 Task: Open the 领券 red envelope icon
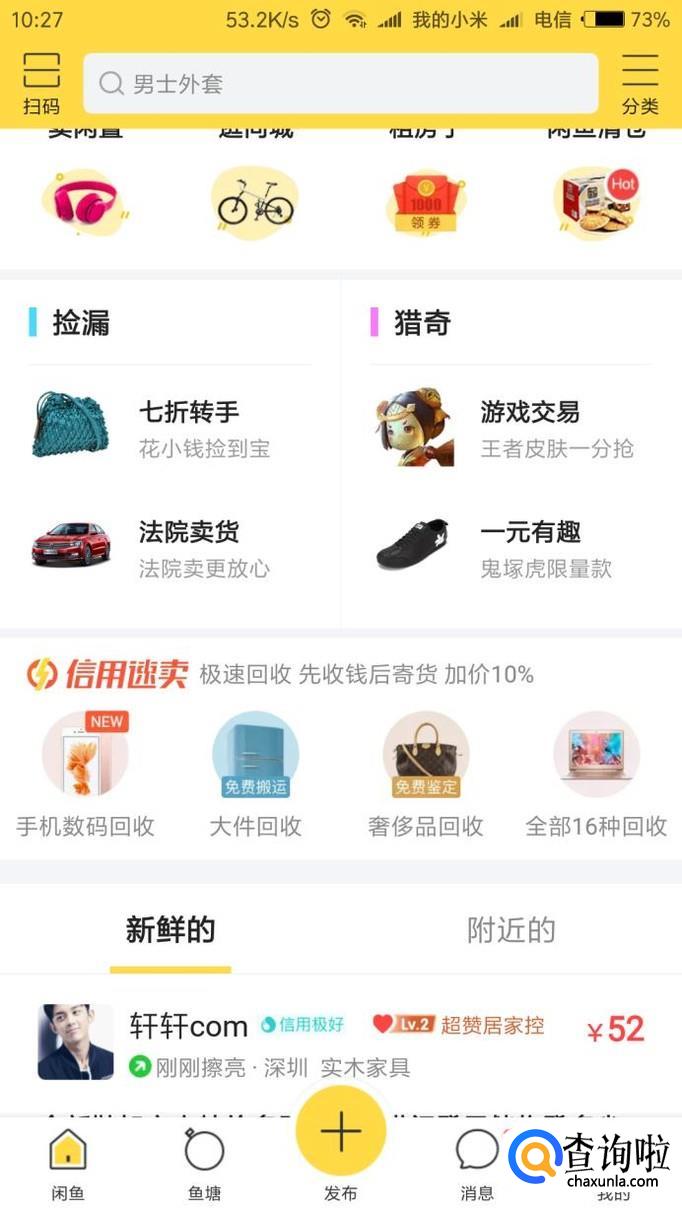tap(426, 203)
